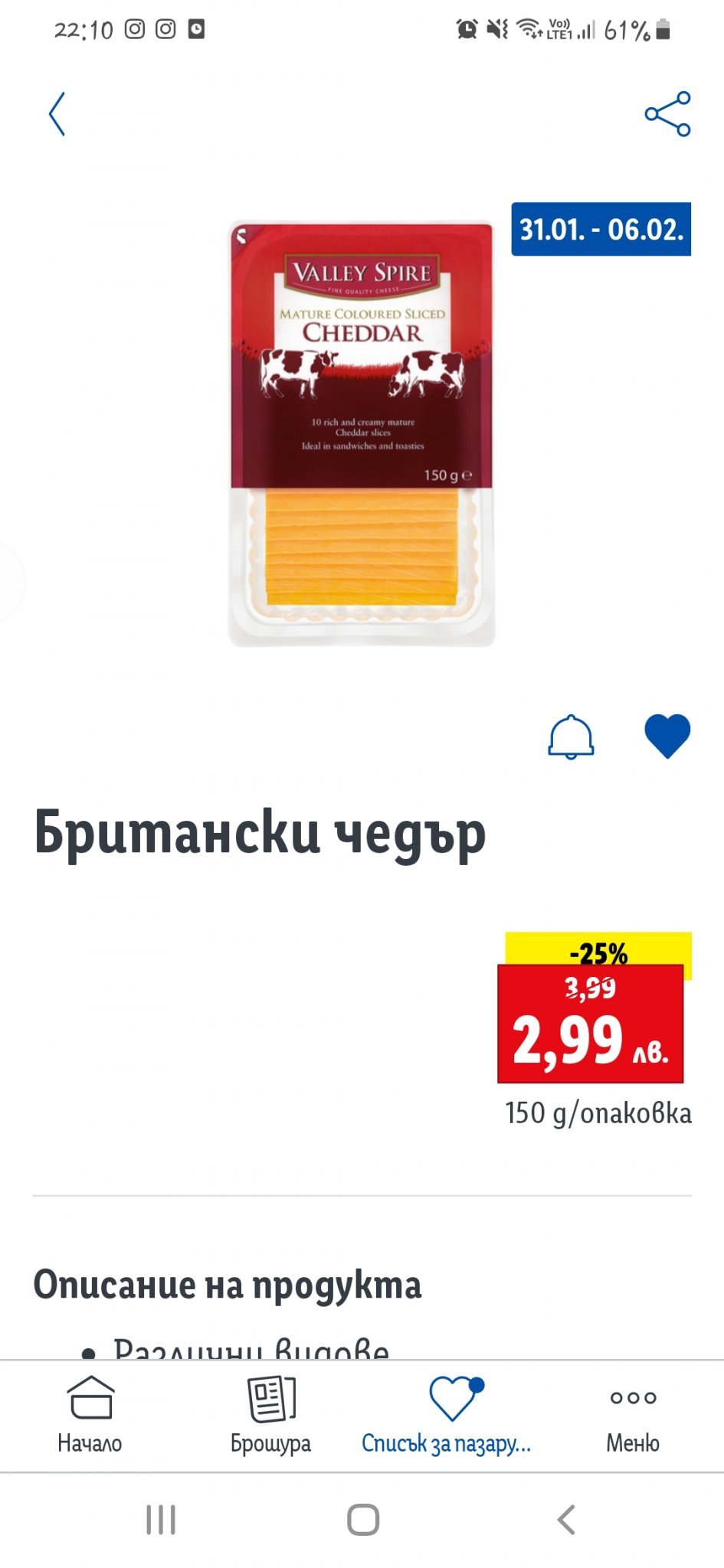The width and height of the screenshot is (724, 1568).
Task: Set a reminder with the bell icon
Action: click(x=571, y=737)
